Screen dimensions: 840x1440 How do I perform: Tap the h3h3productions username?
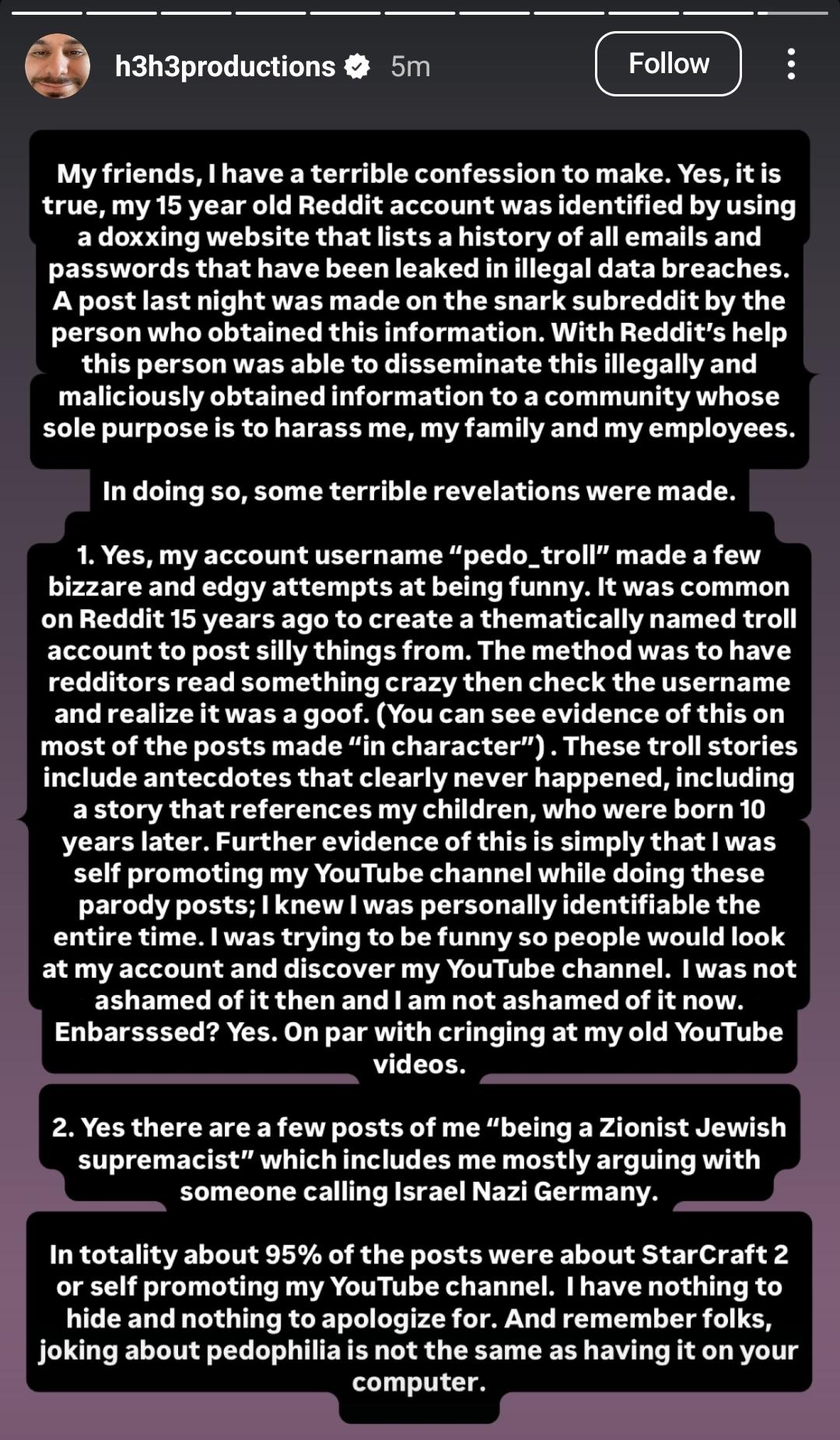pos(225,67)
